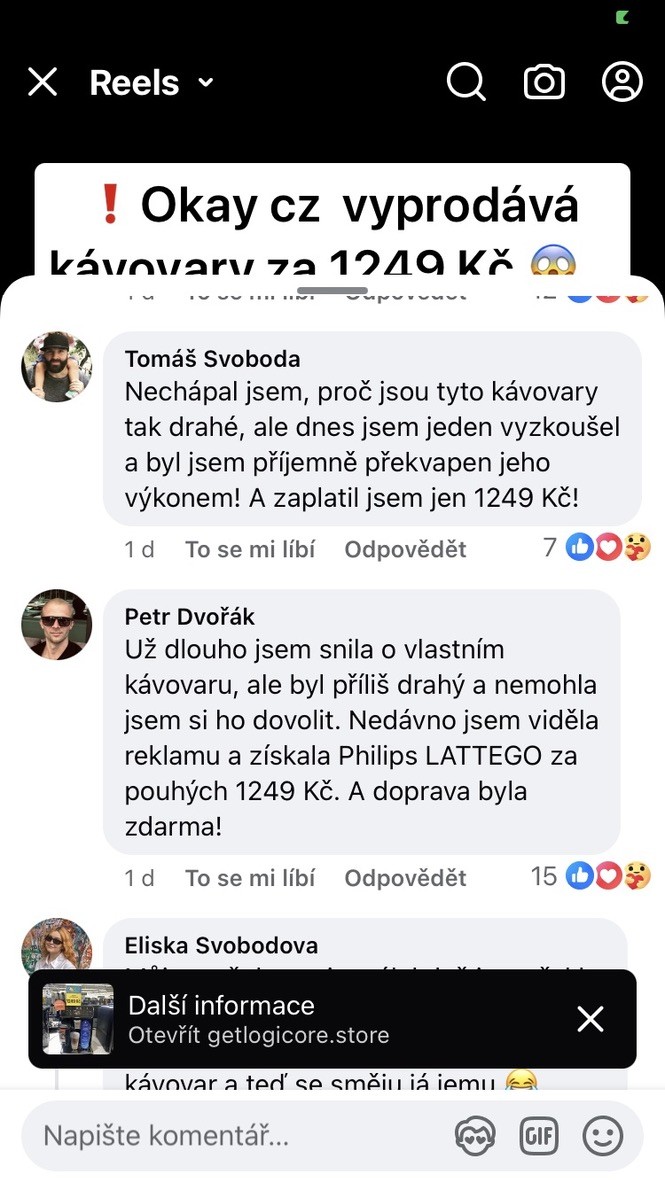Dismiss the Další informace banner
The height and width of the screenshot is (1182, 665).
pos(590,1019)
